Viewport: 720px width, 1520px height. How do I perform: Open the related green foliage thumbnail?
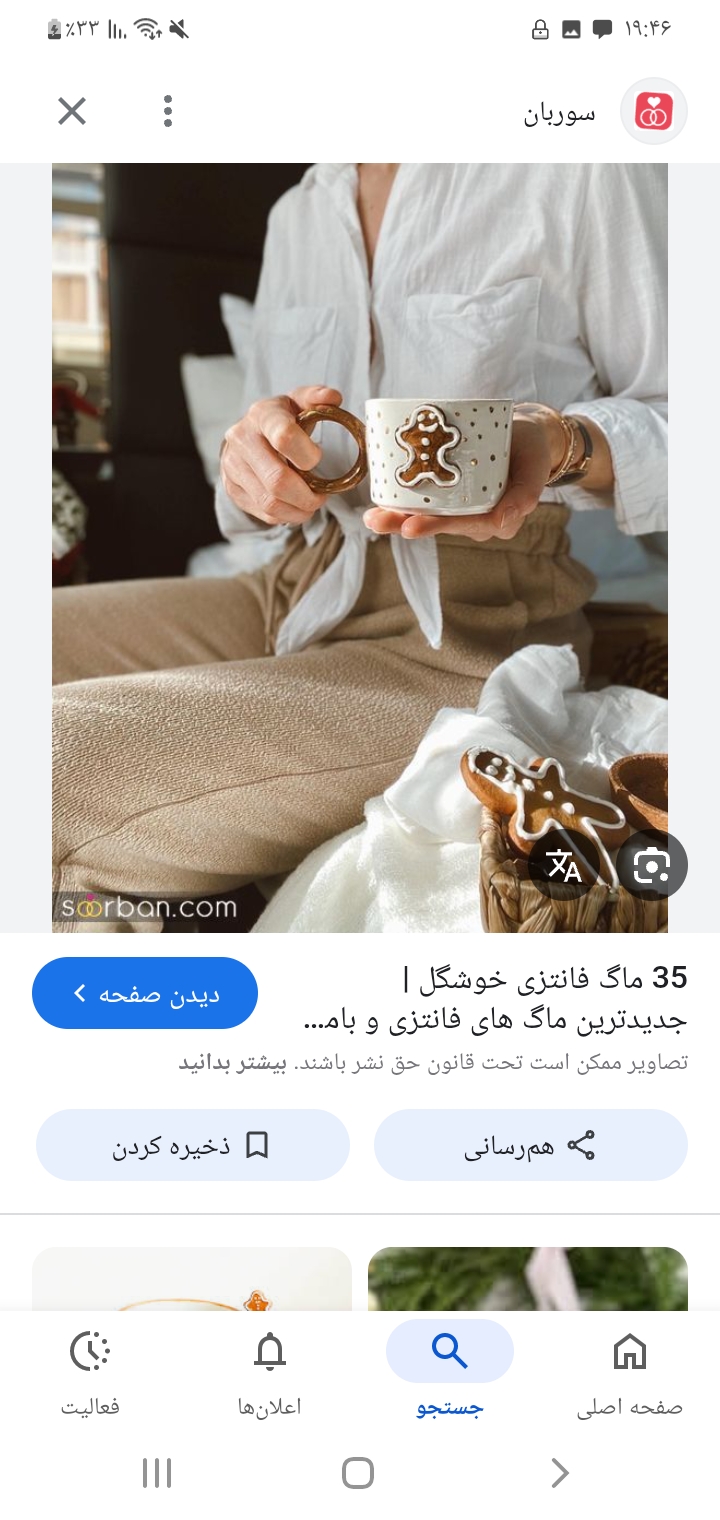pyautogui.click(x=528, y=1280)
